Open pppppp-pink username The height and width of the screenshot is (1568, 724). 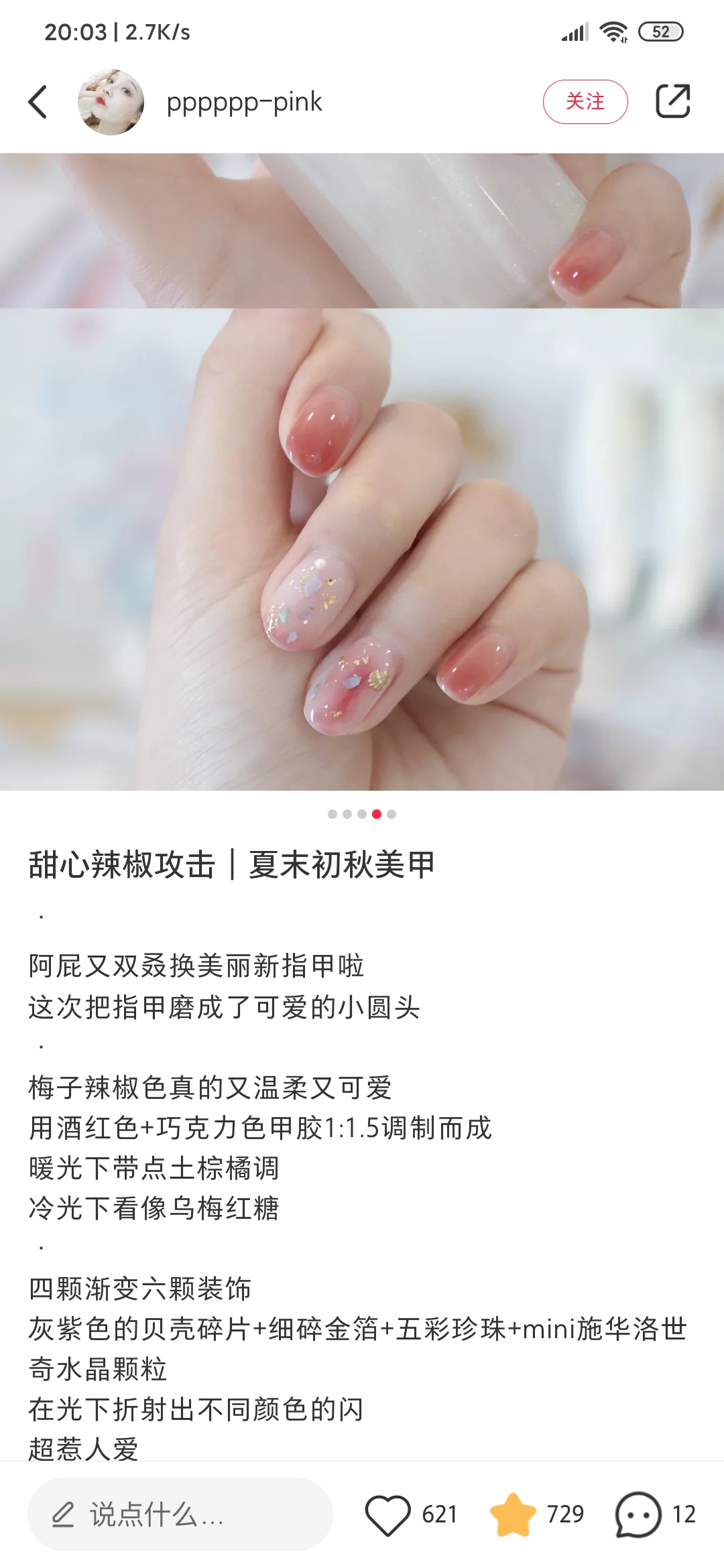(x=244, y=102)
